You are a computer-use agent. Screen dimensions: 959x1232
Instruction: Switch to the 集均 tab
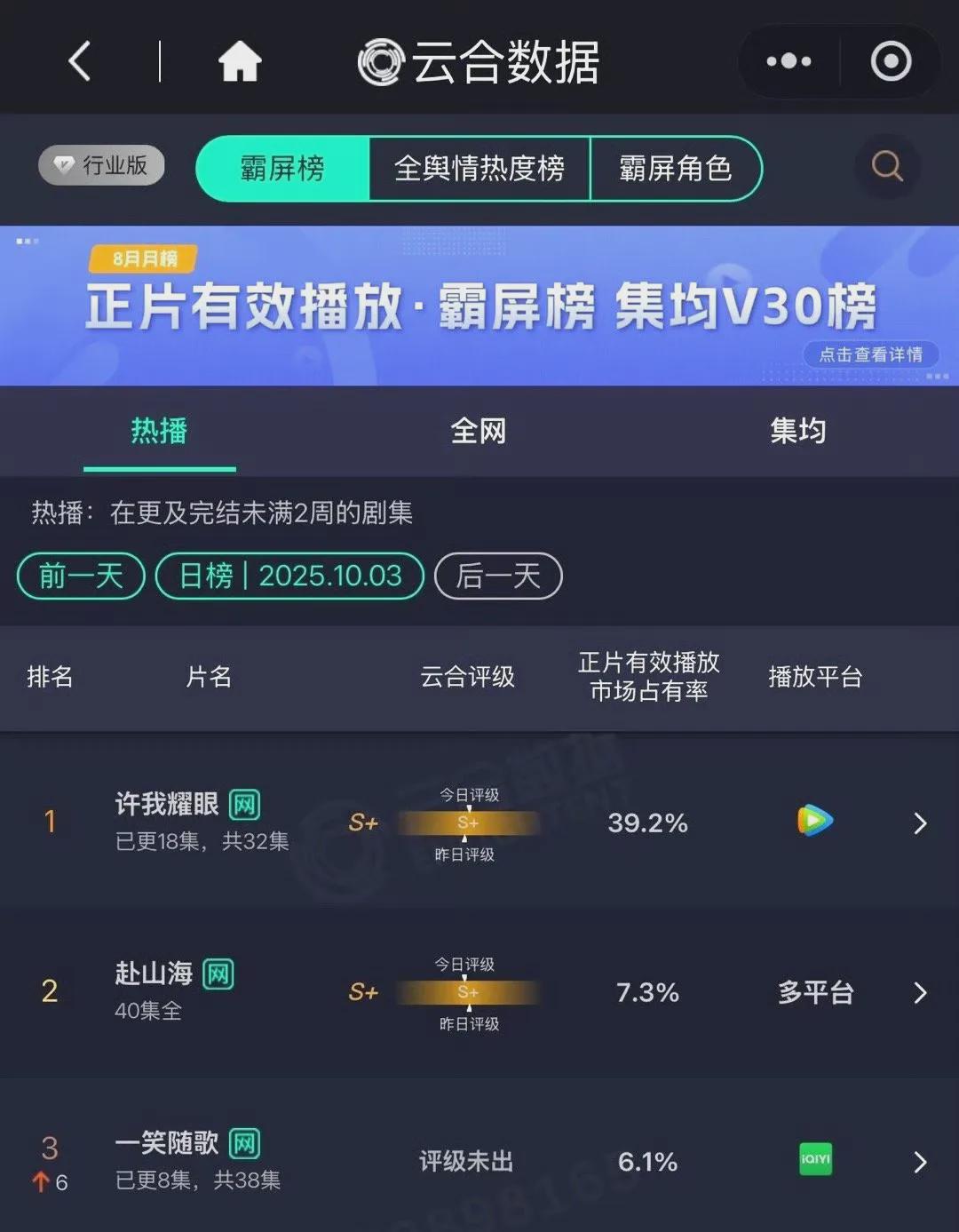797,431
